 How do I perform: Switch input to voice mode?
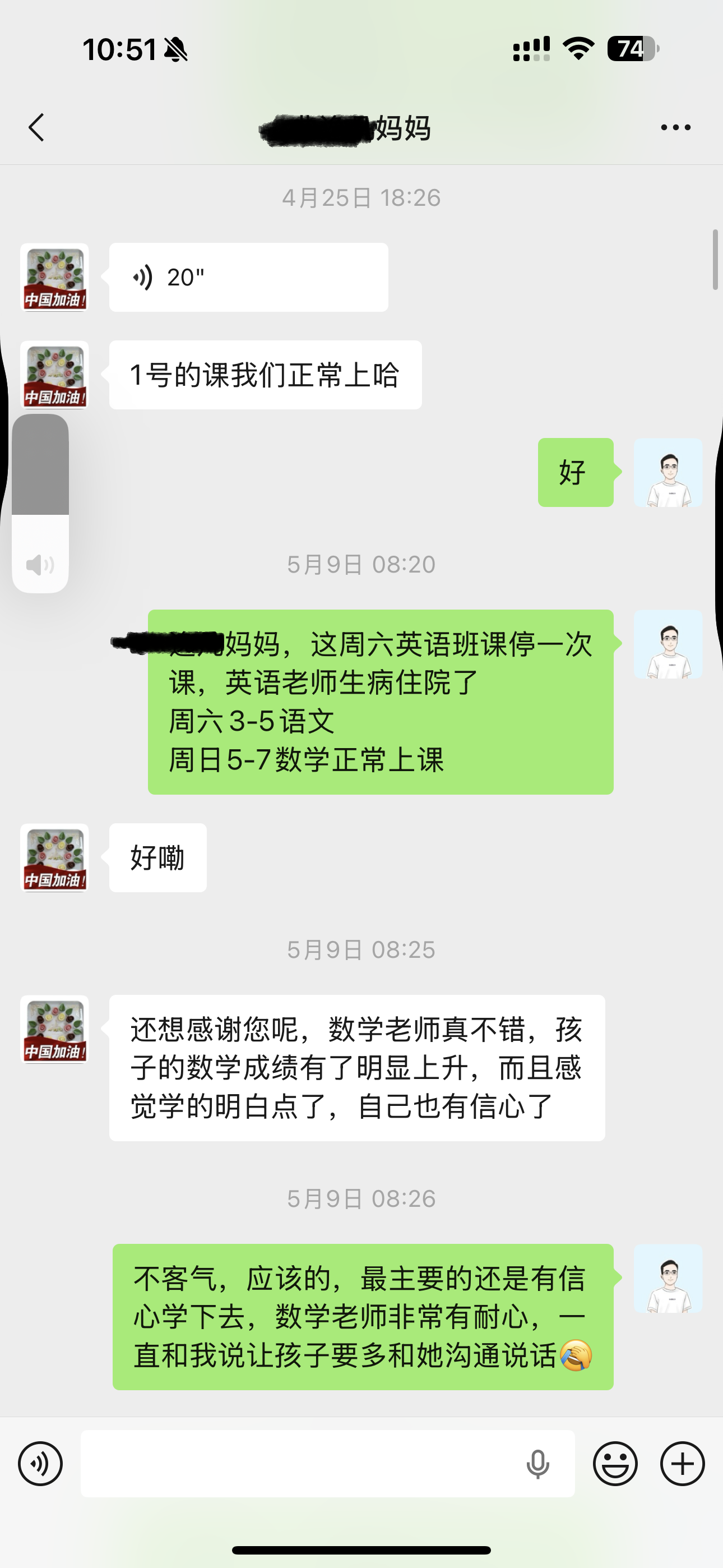click(40, 1463)
